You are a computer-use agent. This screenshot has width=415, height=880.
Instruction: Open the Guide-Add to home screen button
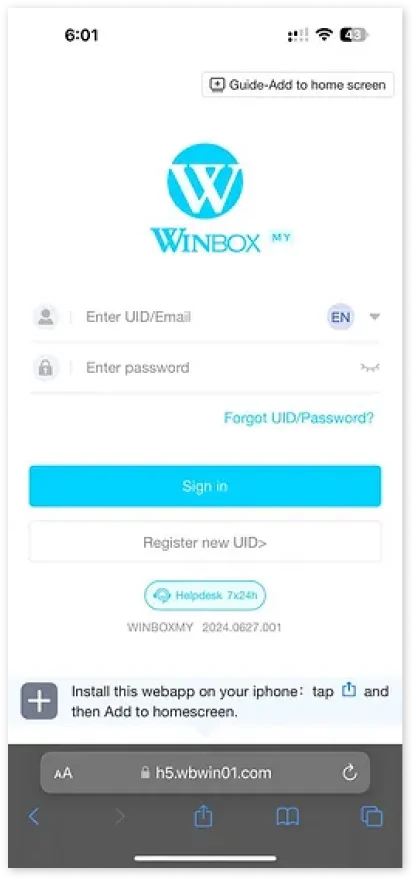pos(298,85)
